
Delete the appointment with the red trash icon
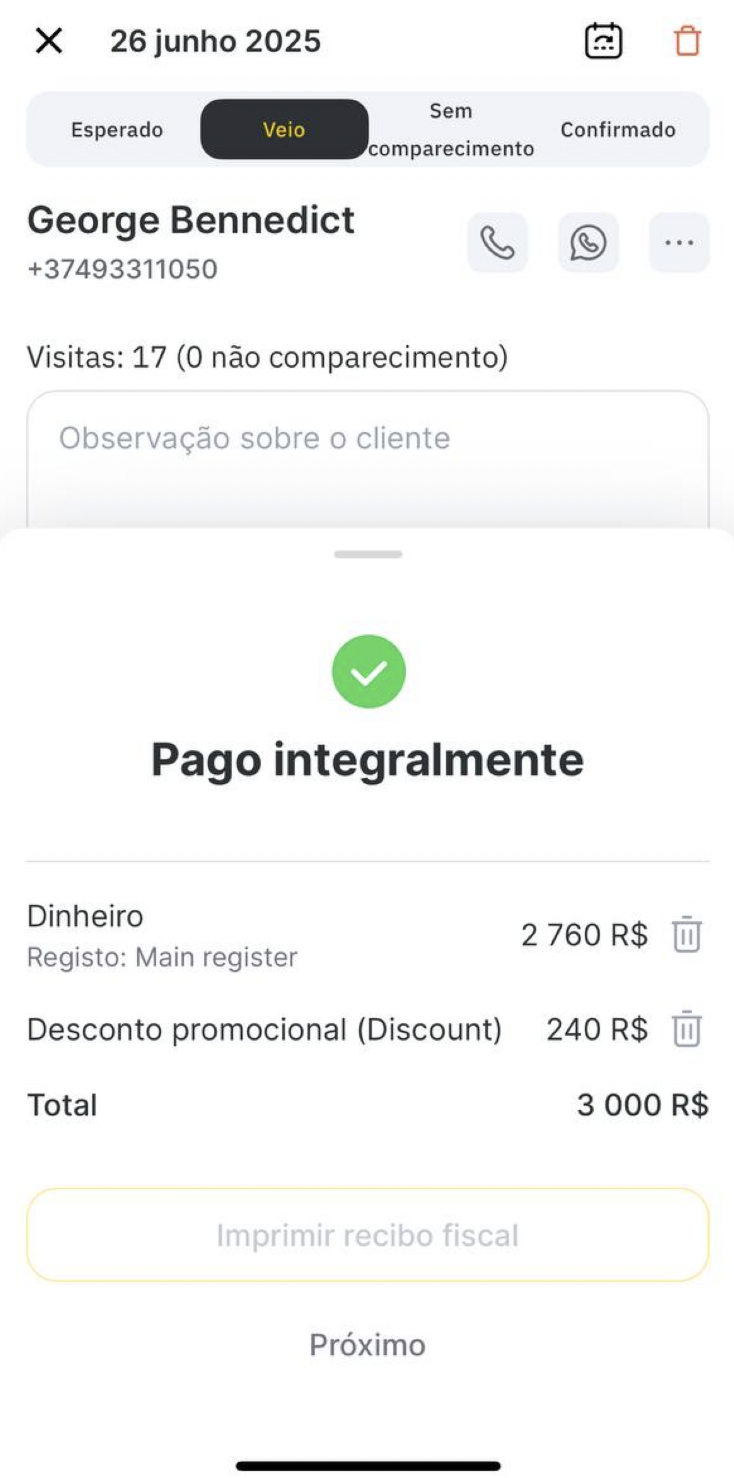pyautogui.click(x=687, y=41)
